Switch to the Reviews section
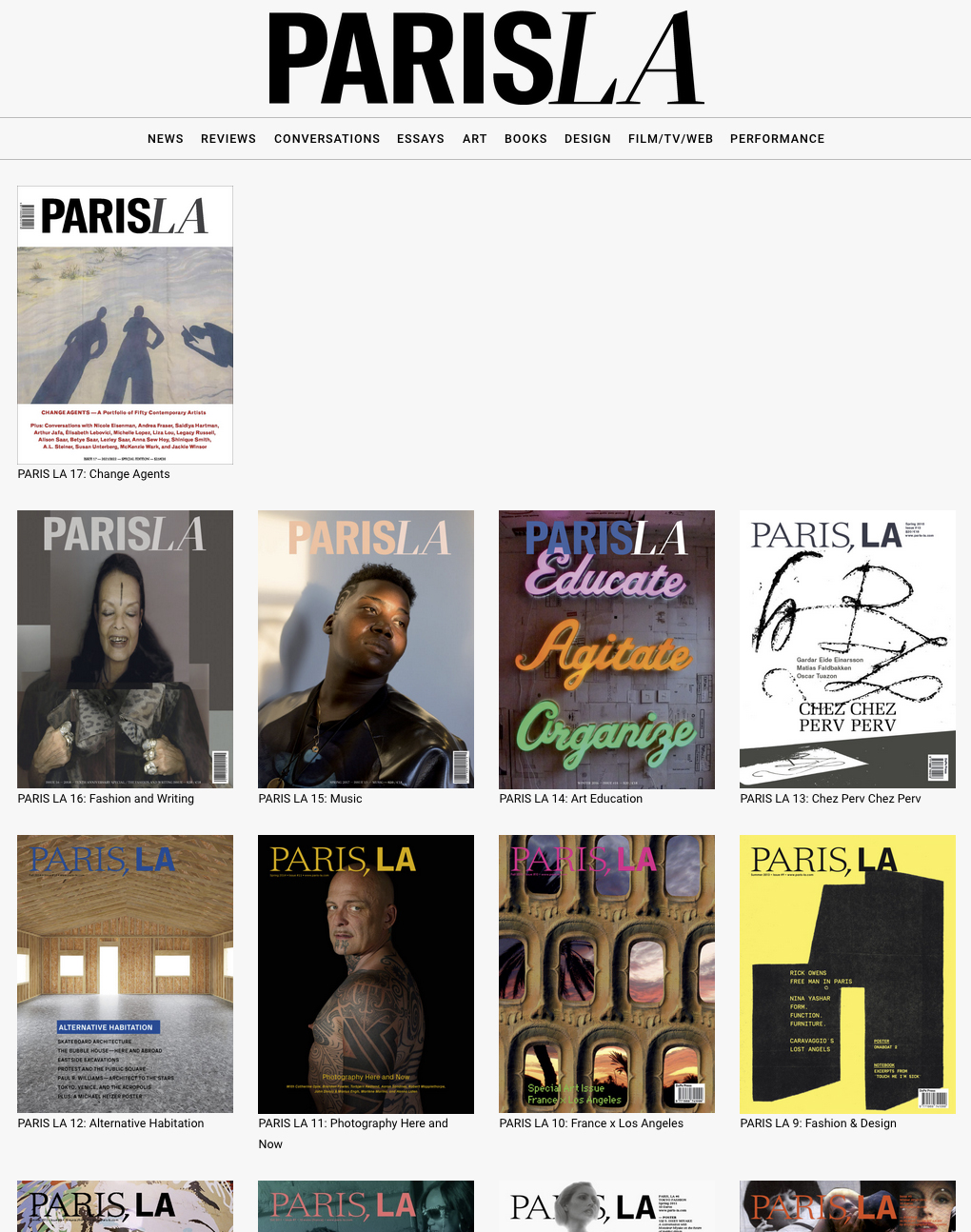This screenshot has width=971, height=1232. tap(228, 139)
